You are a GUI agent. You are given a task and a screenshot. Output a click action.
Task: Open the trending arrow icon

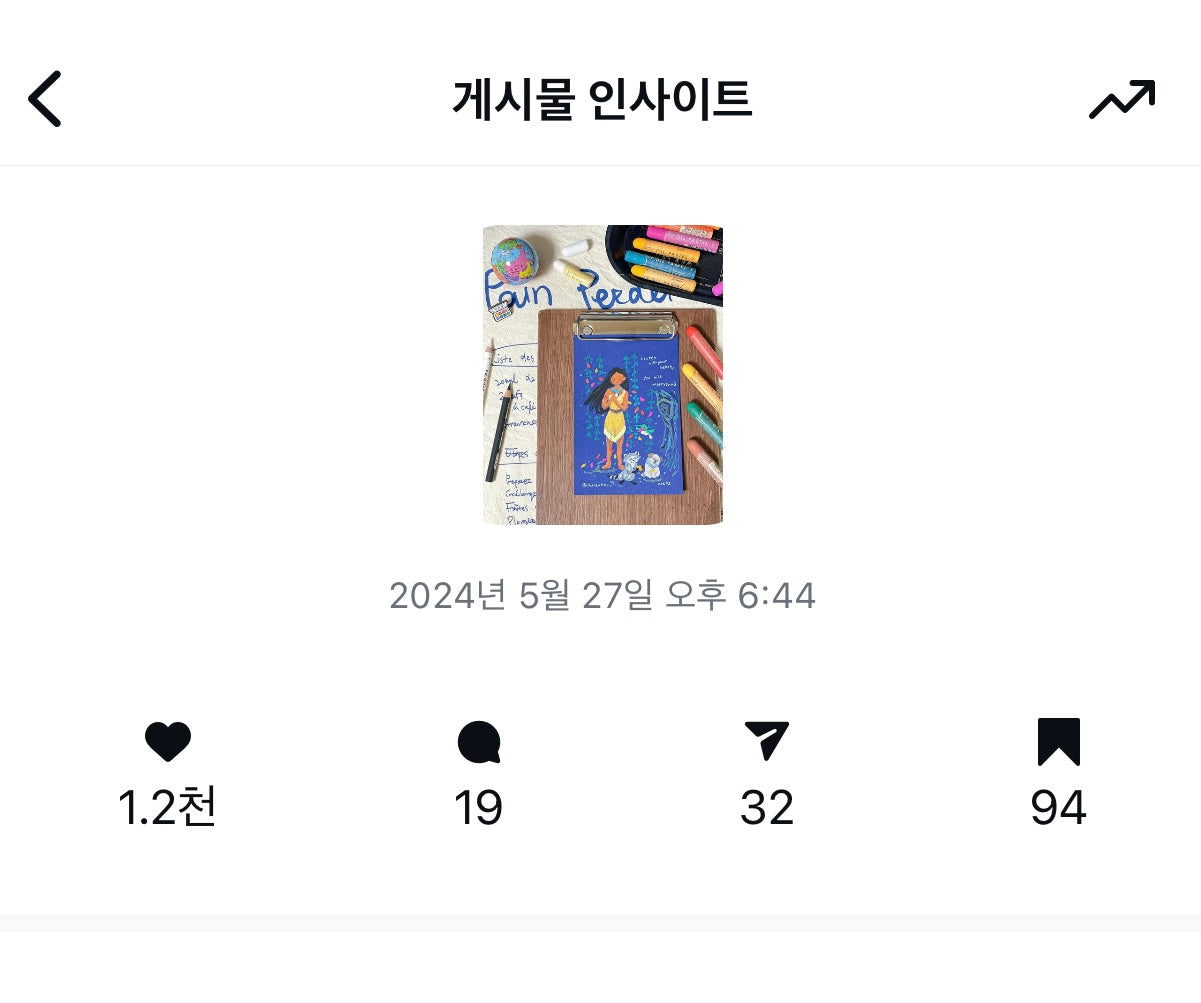(1121, 99)
